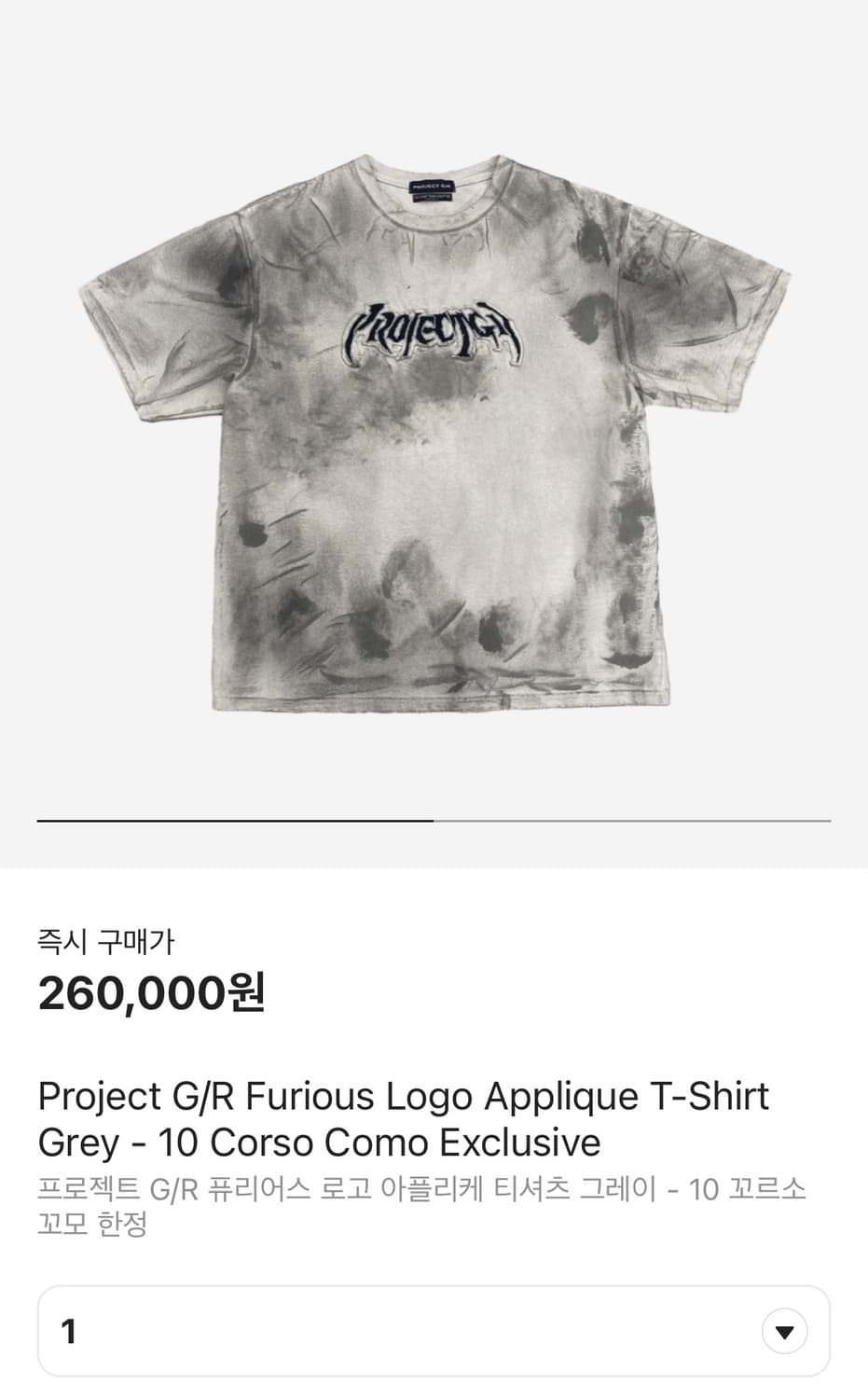
Task: Tap the circular chevron inside the quantity box
Action: click(786, 1331)
